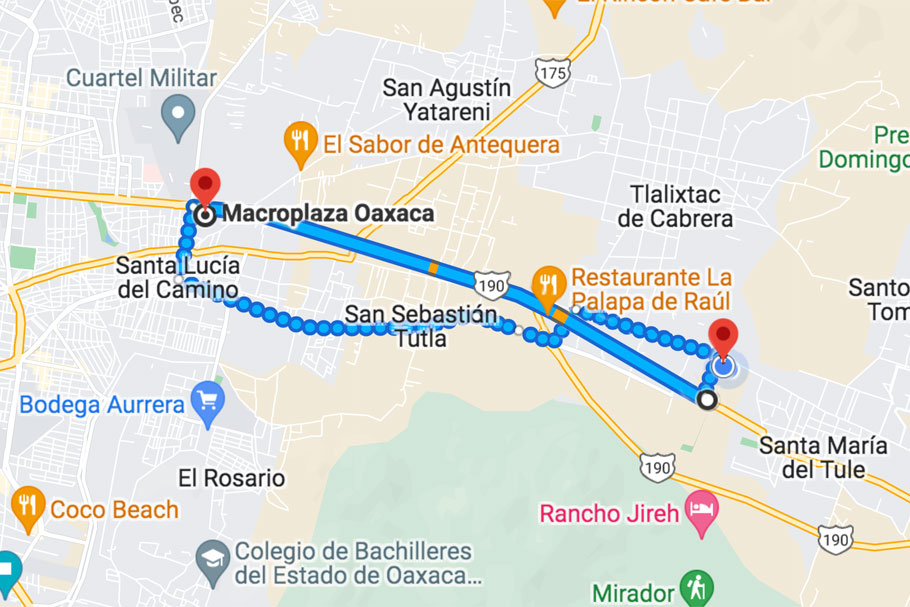
Task: Select the Bodega Aurrera shopping marker
Action: tap(208, 402)
